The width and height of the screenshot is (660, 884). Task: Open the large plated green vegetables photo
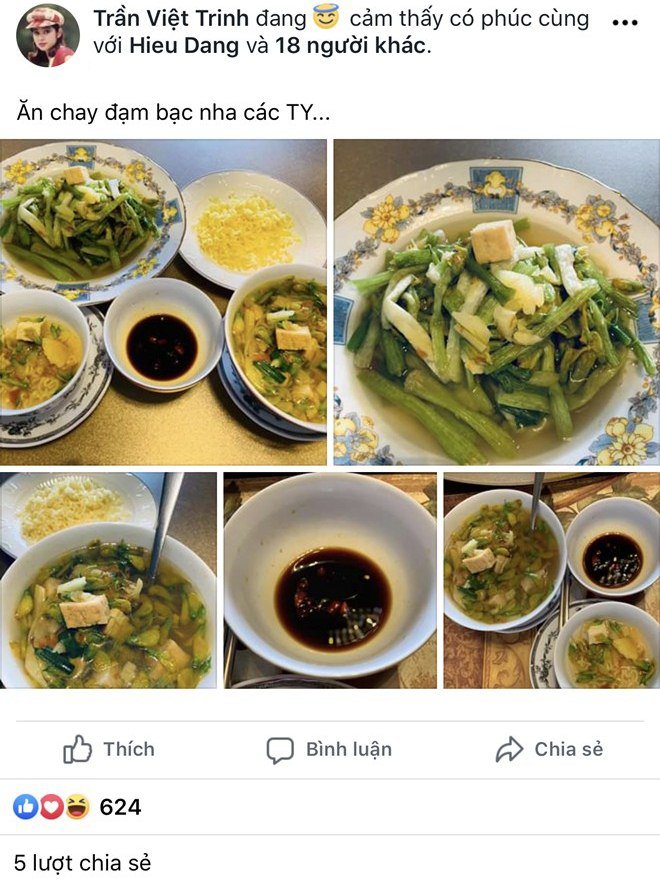496,302
